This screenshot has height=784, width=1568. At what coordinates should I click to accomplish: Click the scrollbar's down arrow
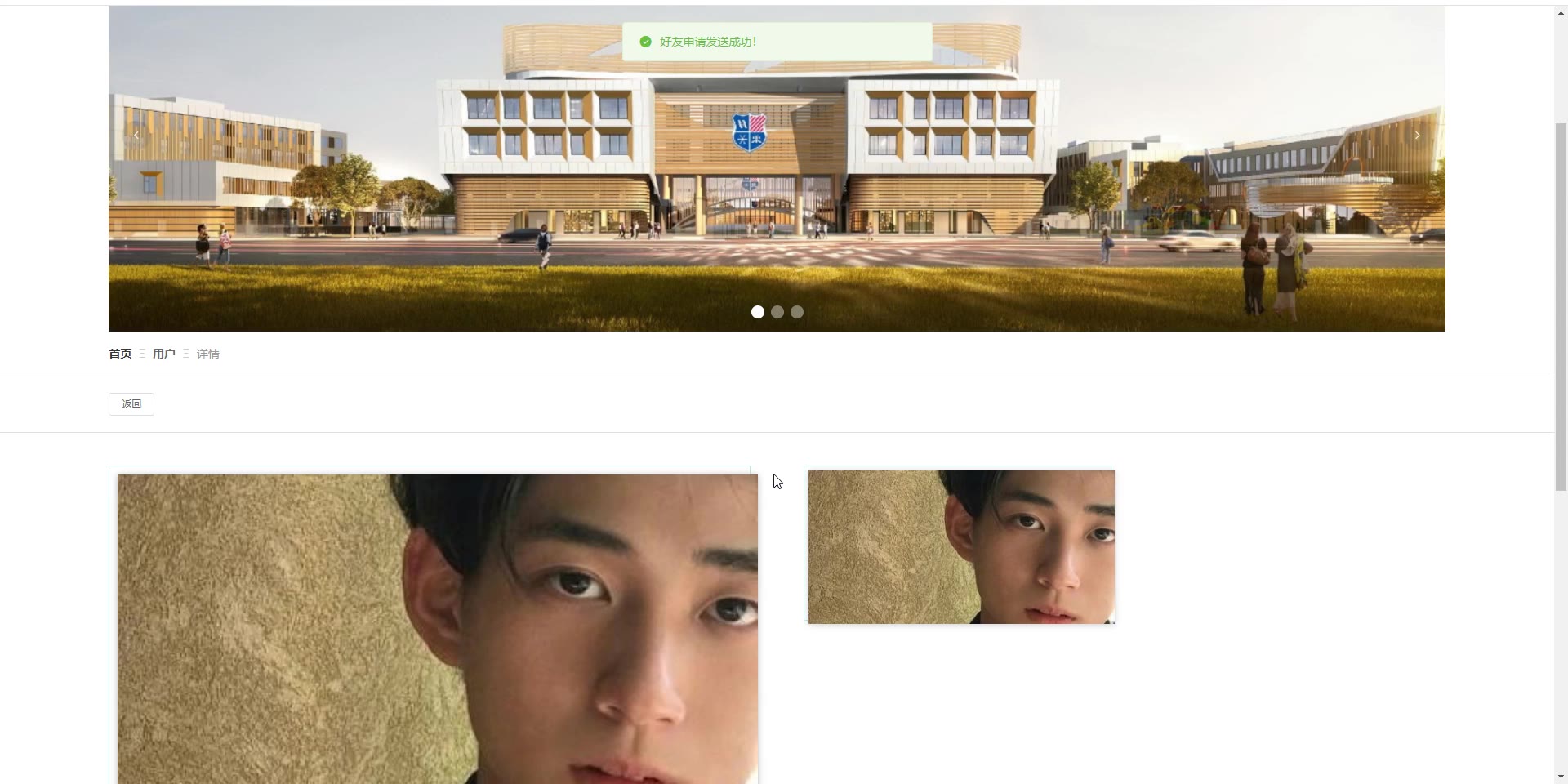[x=1561, y=777]
